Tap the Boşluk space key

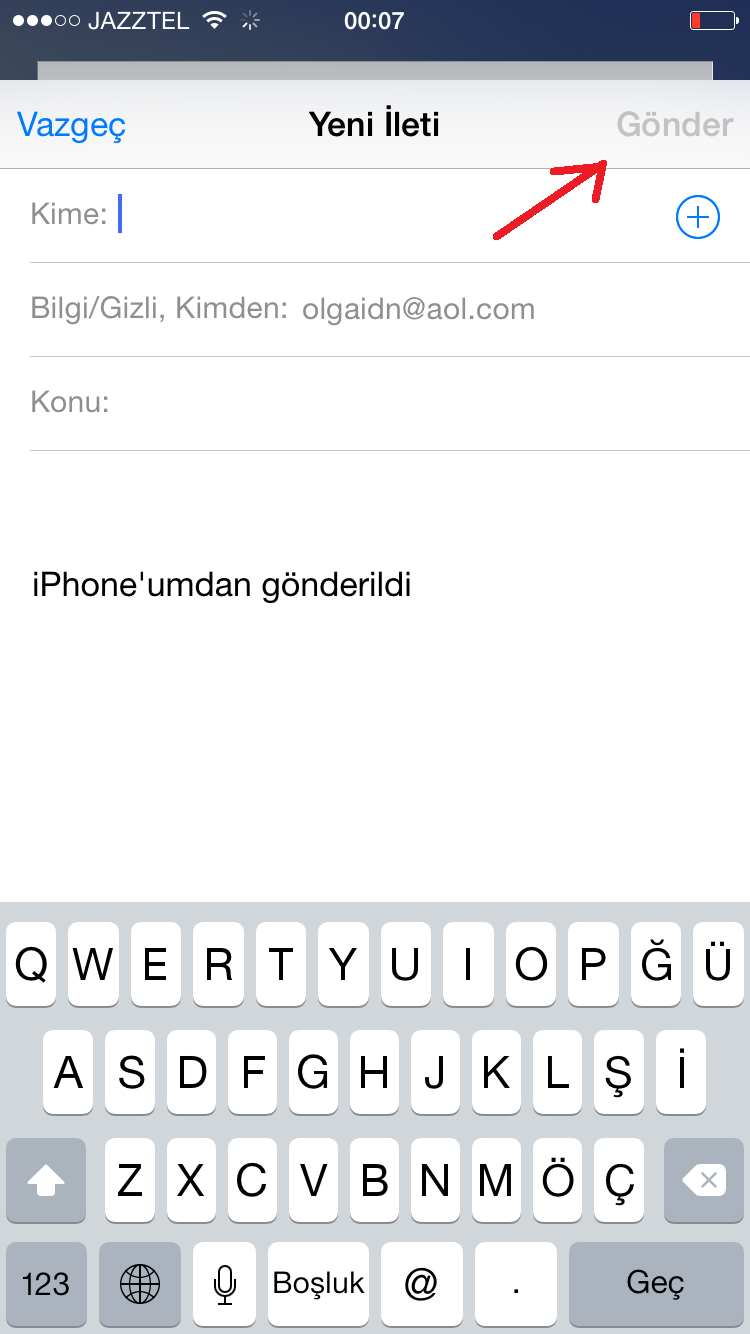click(319, 1284)
